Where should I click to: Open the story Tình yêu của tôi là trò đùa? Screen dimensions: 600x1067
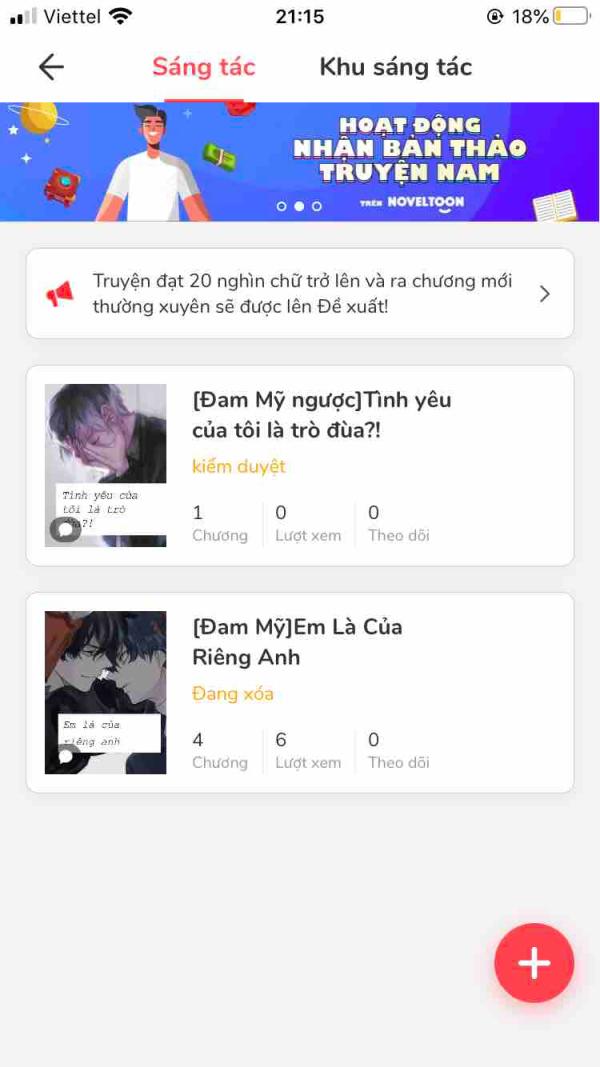click(x=300, y=465)
